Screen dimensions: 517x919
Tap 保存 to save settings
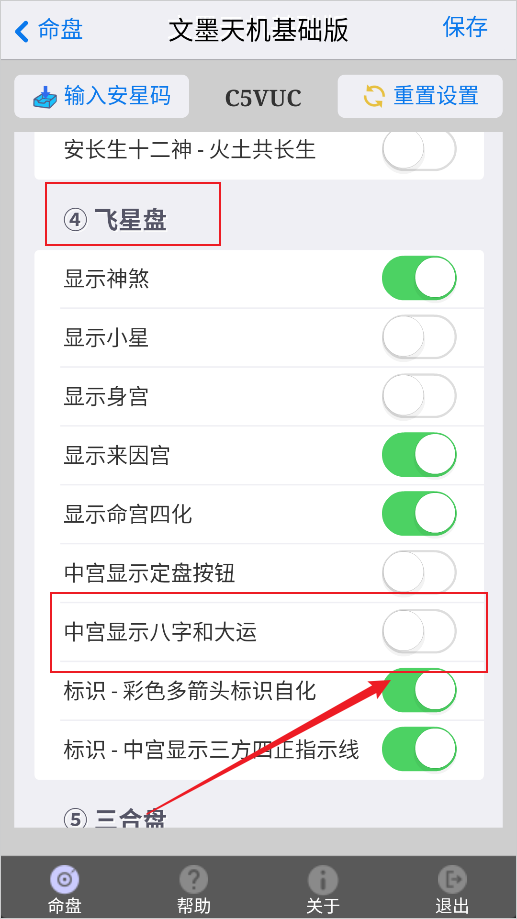(465, 27)
